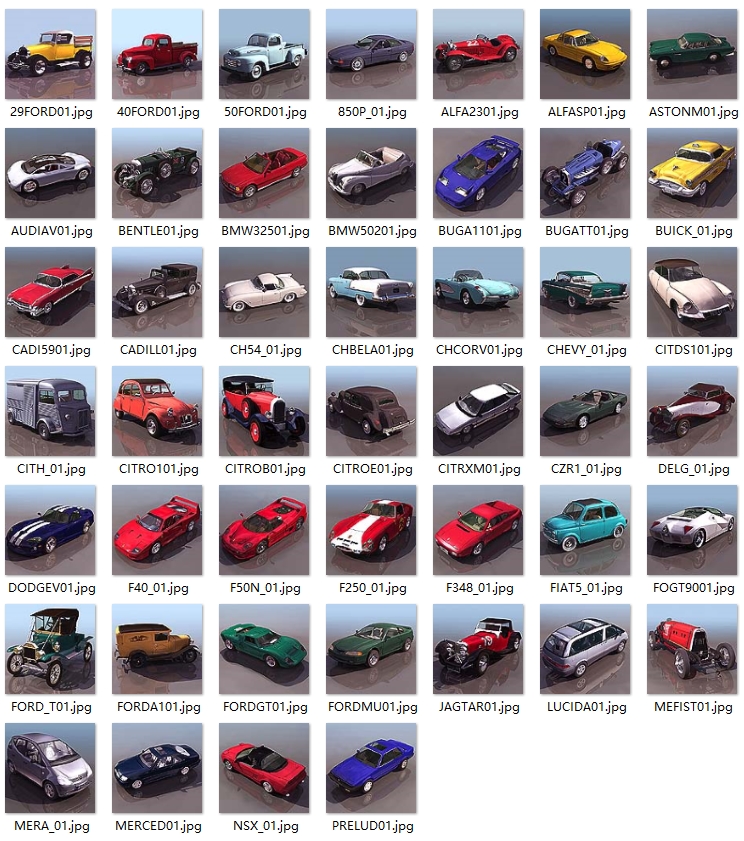Open the MERA_01.jpg image
Viewport: 744px width, 841px height.
click(50, 768)
